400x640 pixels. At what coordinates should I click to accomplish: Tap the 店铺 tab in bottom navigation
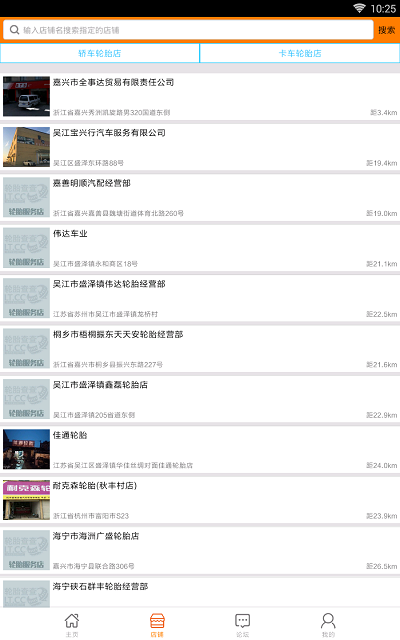[157, 624]
